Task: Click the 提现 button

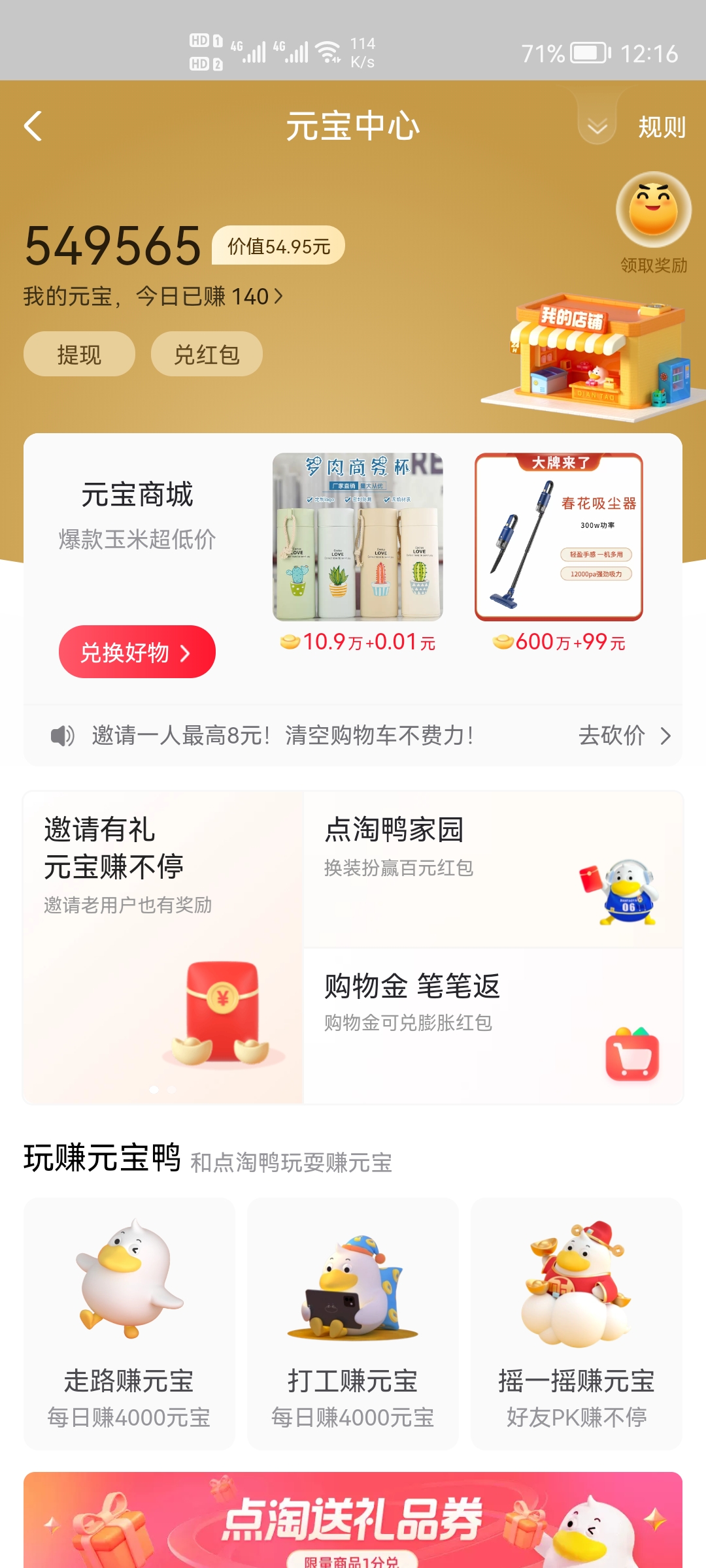Action: point(78,353)
